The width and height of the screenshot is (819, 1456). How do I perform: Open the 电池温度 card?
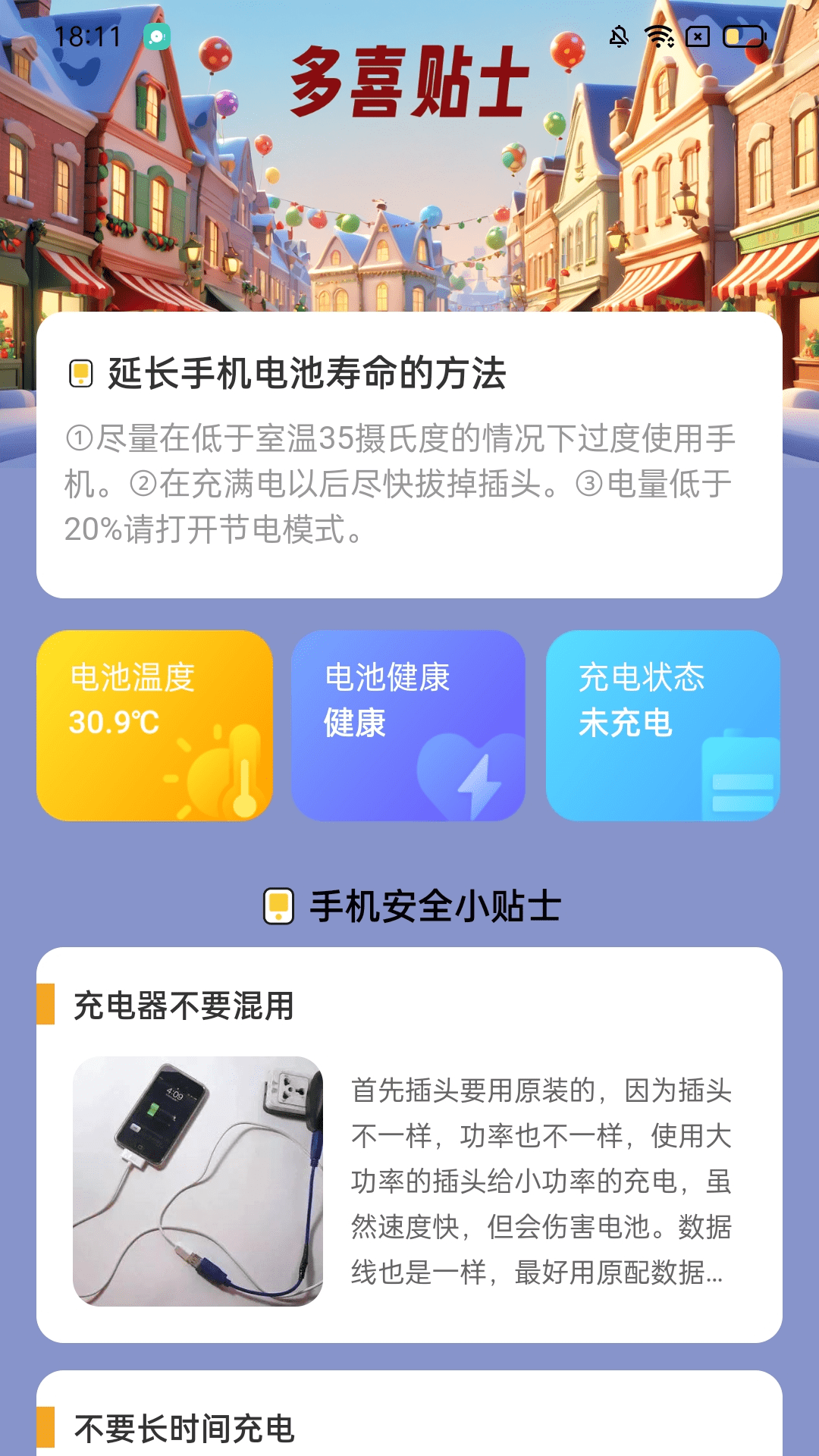(x=155, y=725)
